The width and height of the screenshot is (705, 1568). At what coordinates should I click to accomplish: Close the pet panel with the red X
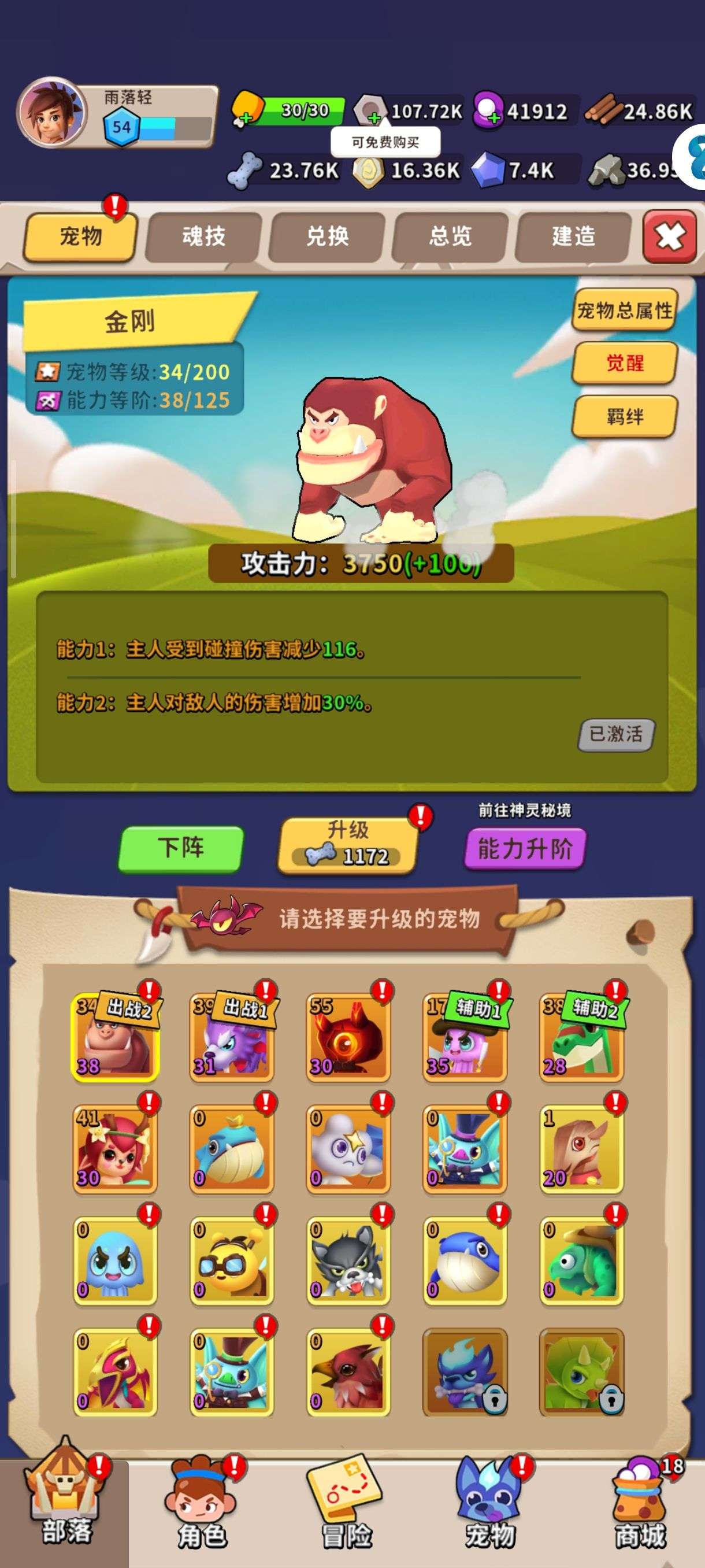tap(669, 236)
